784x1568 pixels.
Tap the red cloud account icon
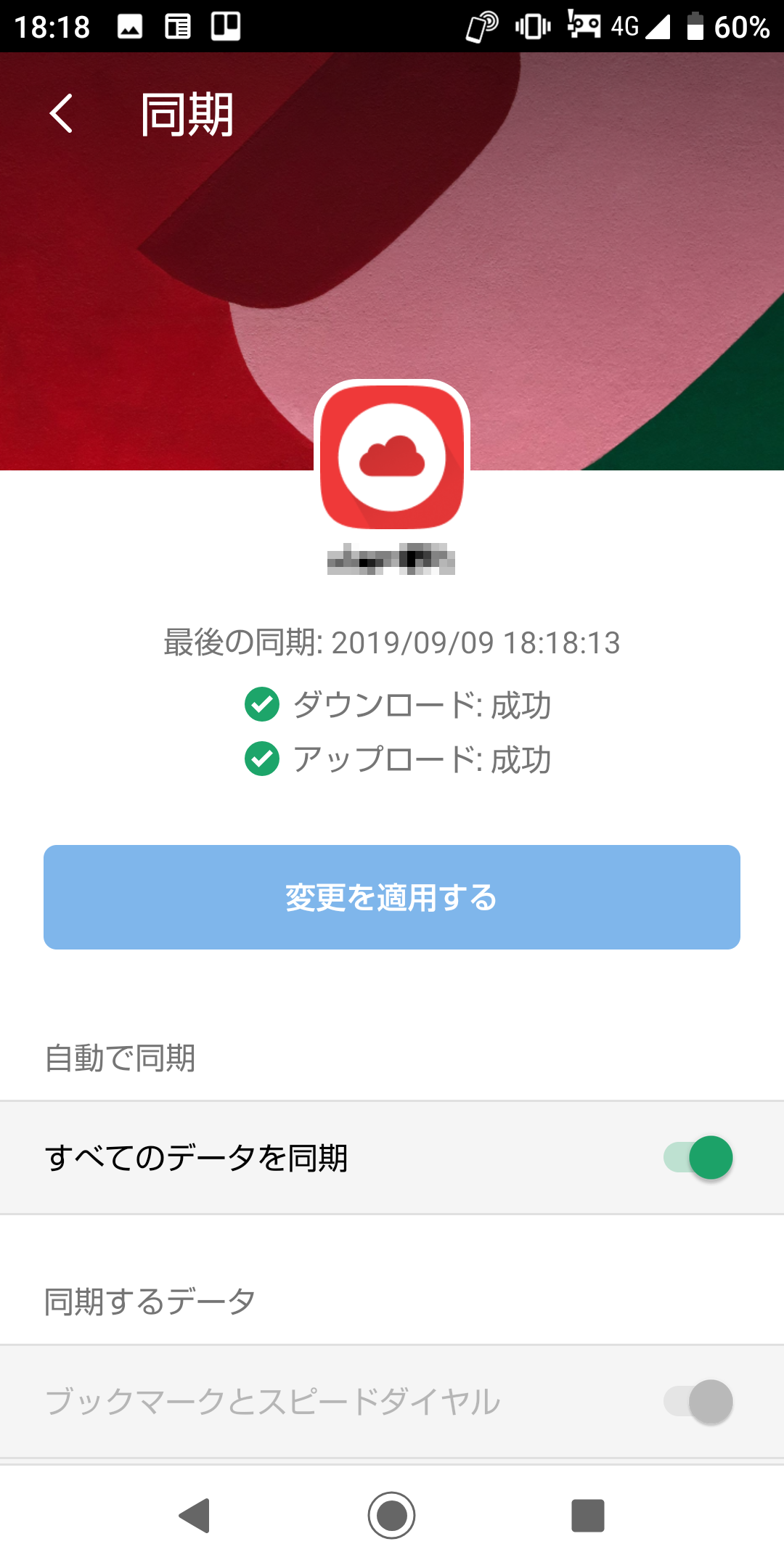click(391, 456)
